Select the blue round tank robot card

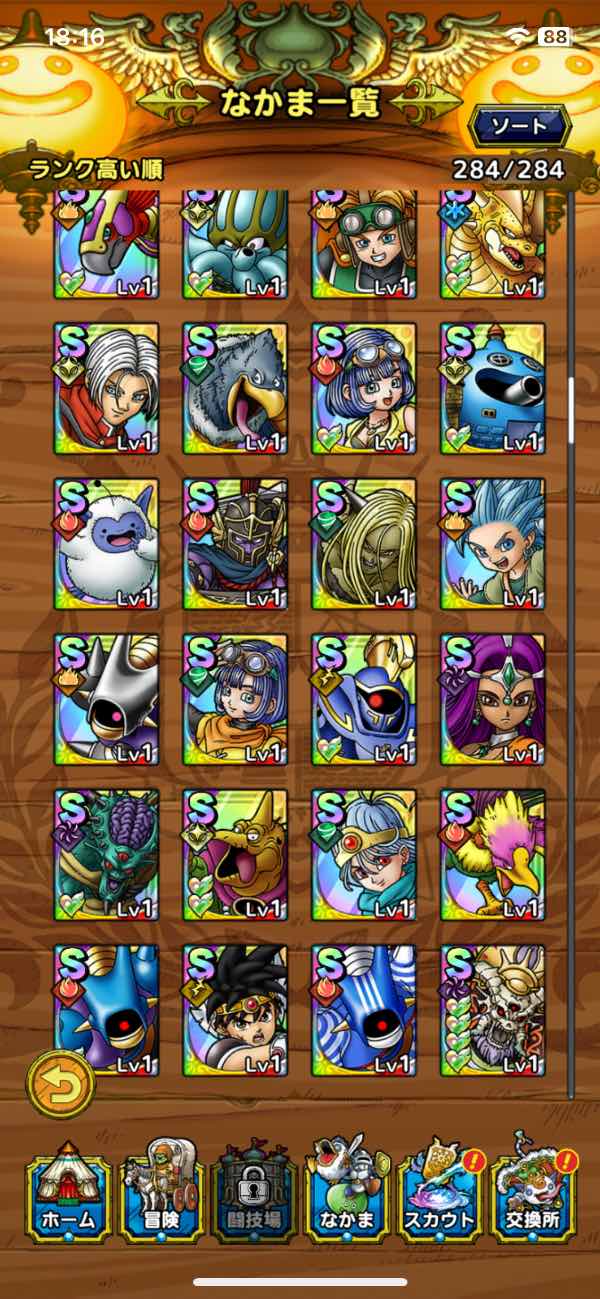494,388
